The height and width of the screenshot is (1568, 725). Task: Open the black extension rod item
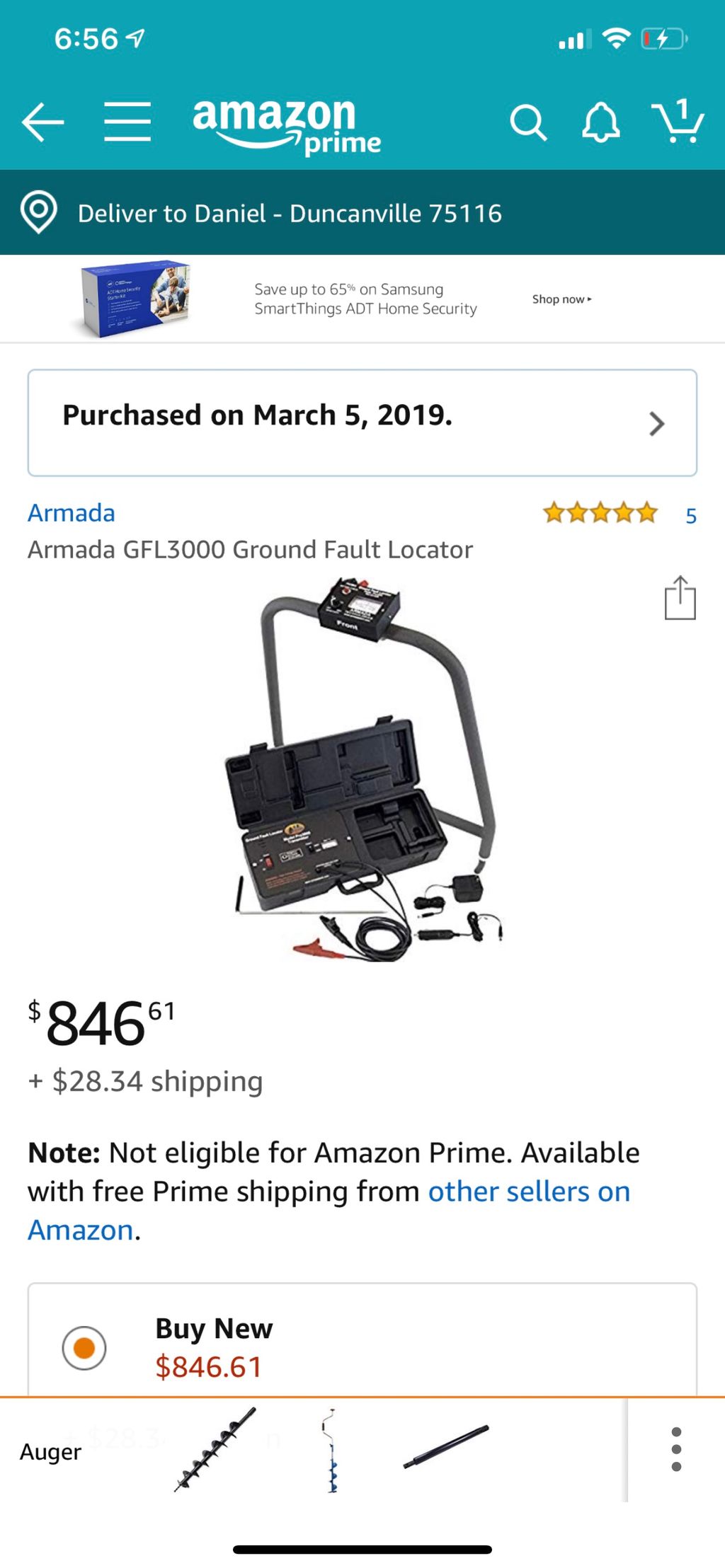pos(445,1447)
